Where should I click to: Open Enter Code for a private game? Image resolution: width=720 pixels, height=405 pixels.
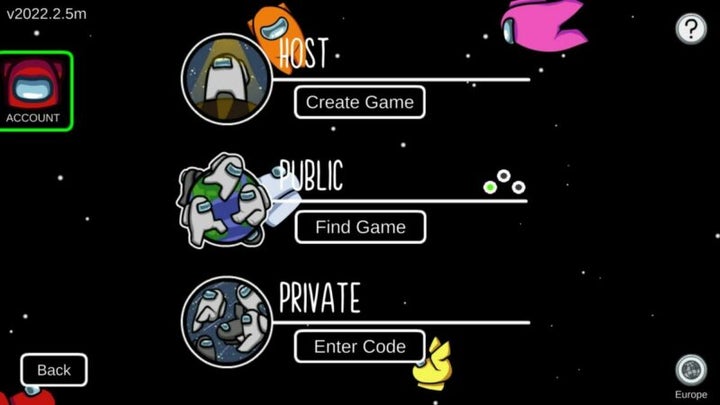tap(360, 347)
